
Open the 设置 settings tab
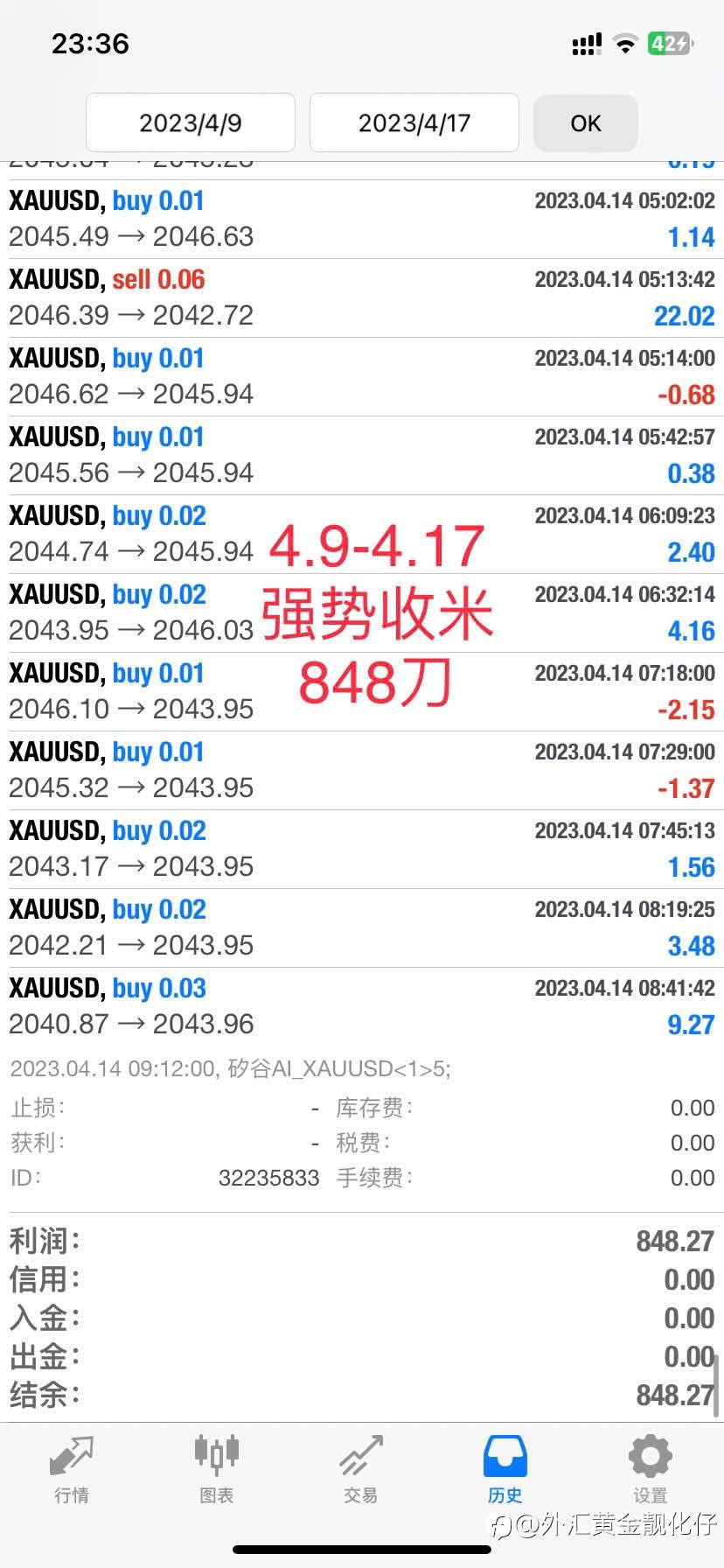651,1469
